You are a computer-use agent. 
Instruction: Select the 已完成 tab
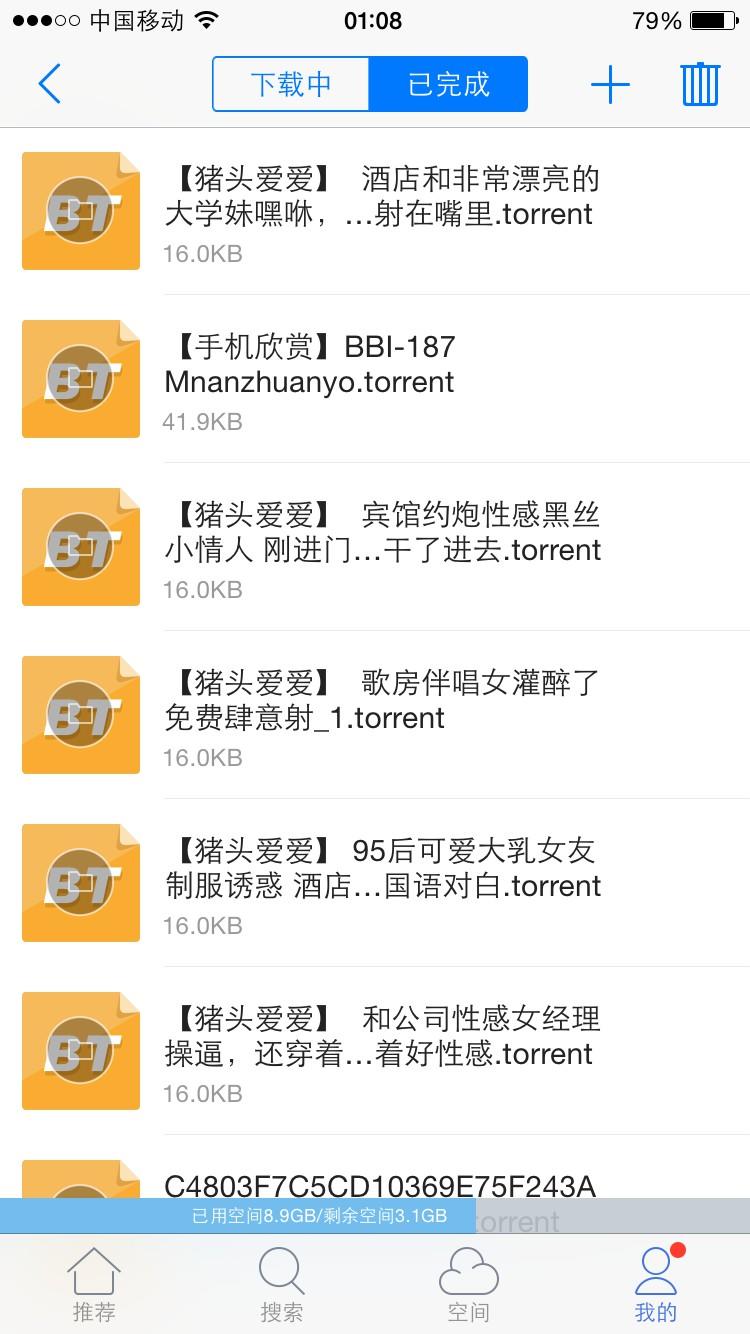click(448, 84)
